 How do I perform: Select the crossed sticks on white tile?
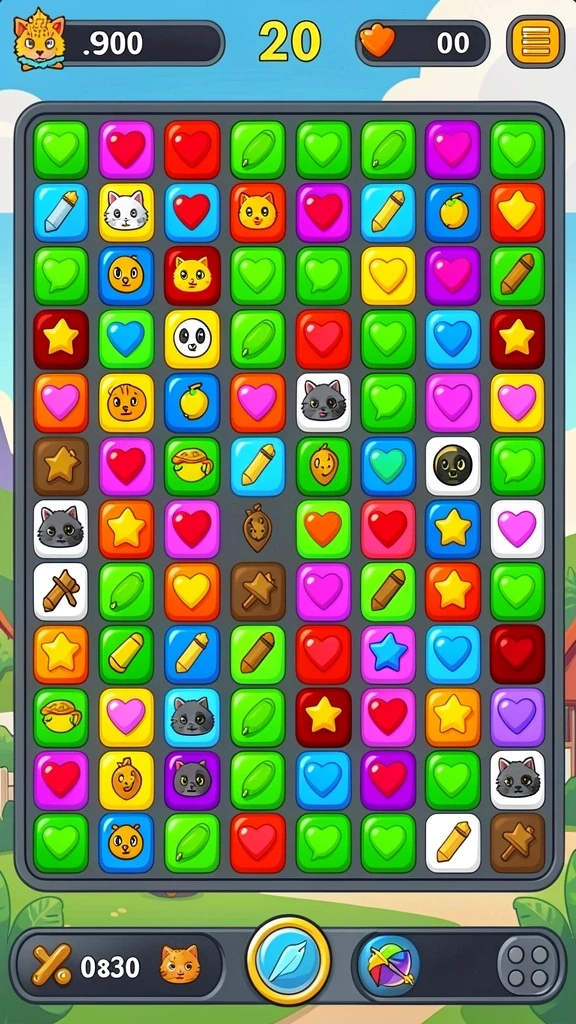[x=61, y=591]
